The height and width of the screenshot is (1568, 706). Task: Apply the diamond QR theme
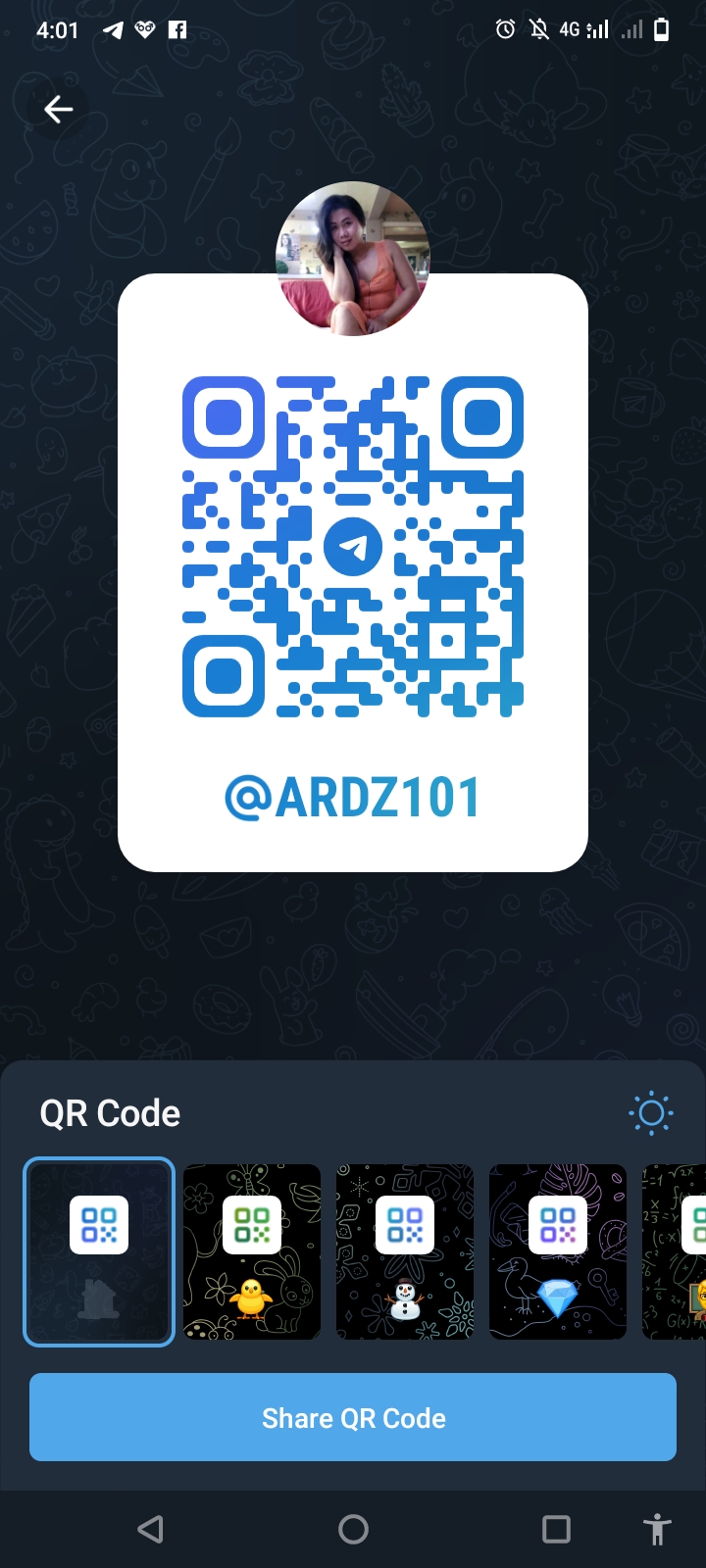[x=558, y=1251]
